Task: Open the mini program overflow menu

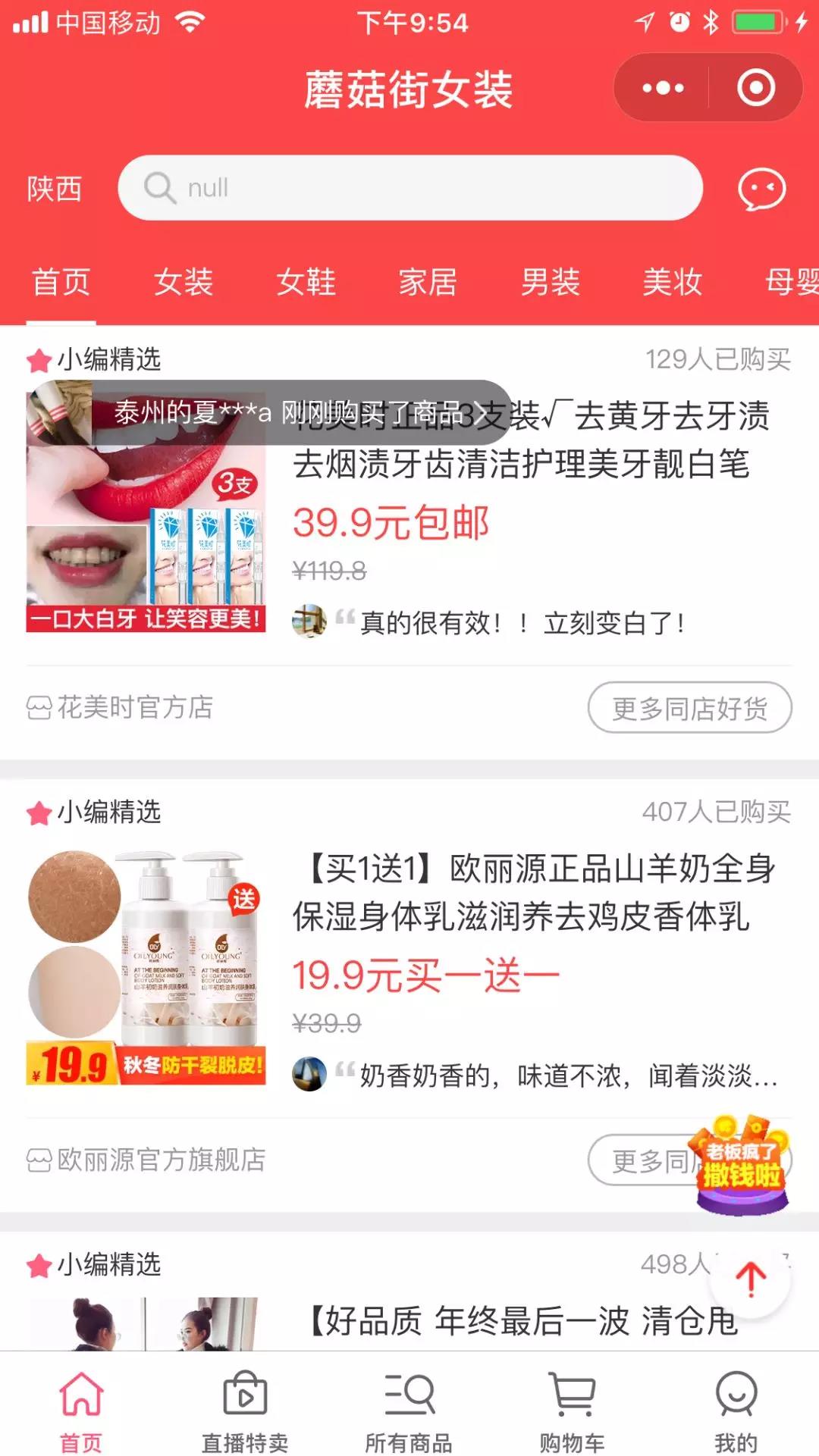Action: pyautogui.click(x=663, y=88)
